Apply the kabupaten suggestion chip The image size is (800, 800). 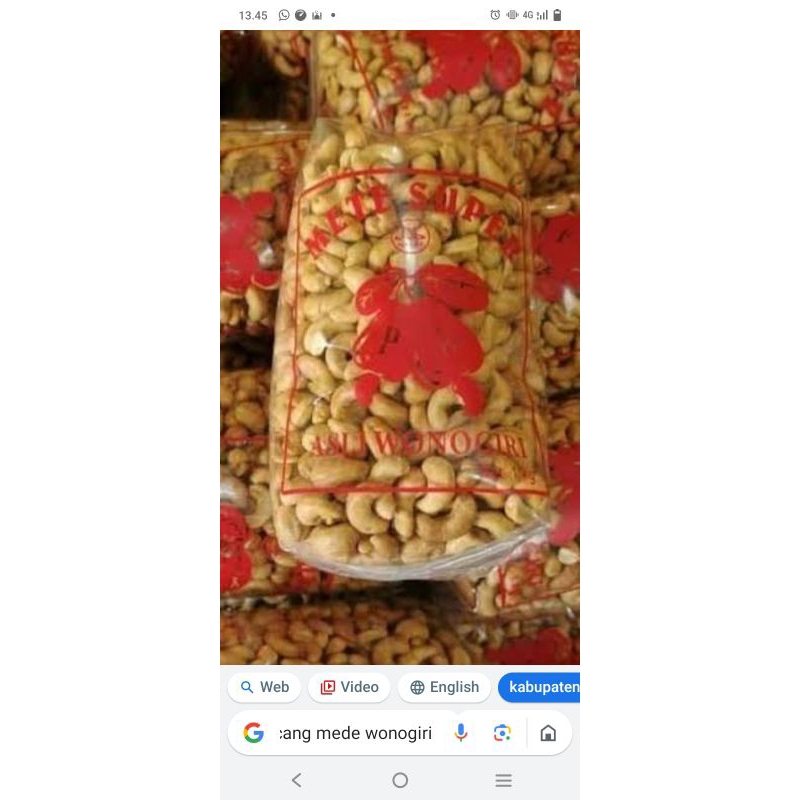(540, 687)
